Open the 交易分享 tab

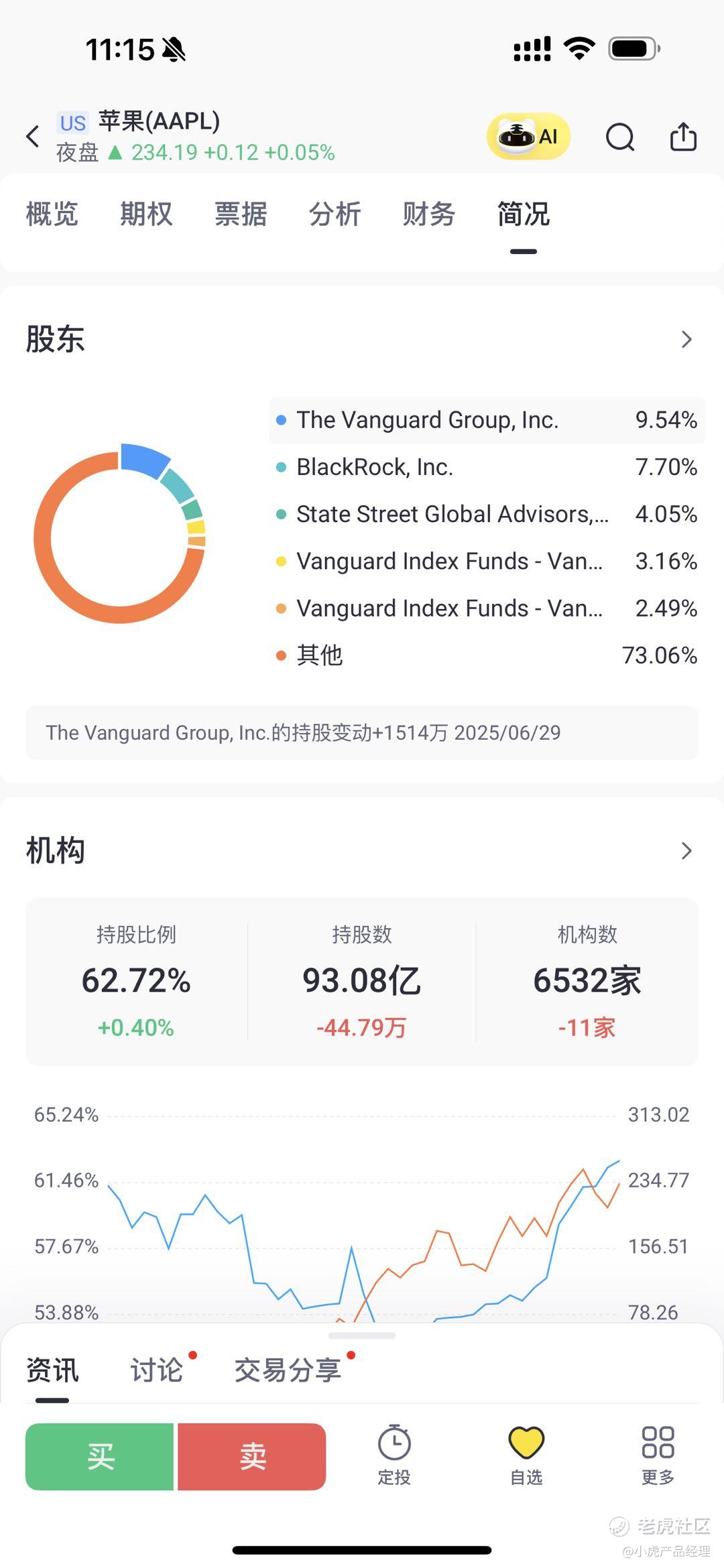point(288,1370)
